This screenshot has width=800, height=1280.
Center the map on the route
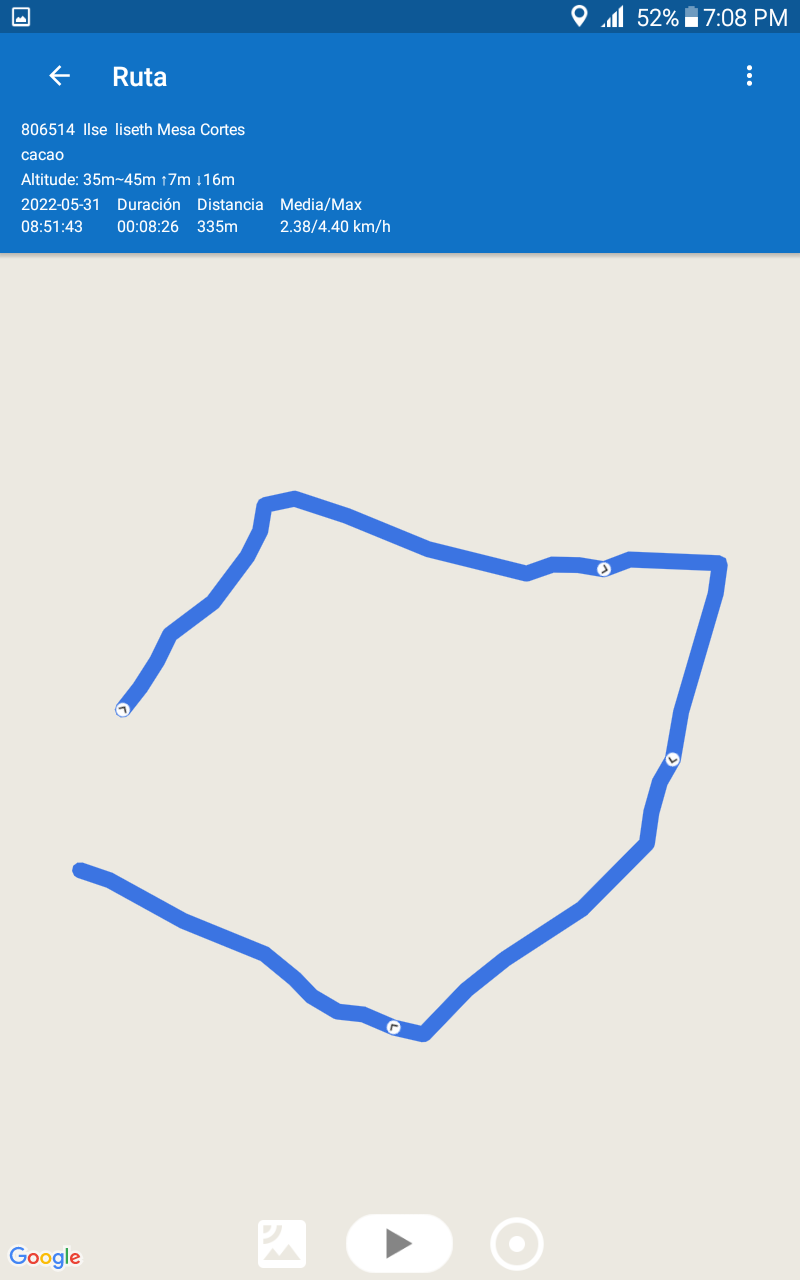click(517, 1244)
